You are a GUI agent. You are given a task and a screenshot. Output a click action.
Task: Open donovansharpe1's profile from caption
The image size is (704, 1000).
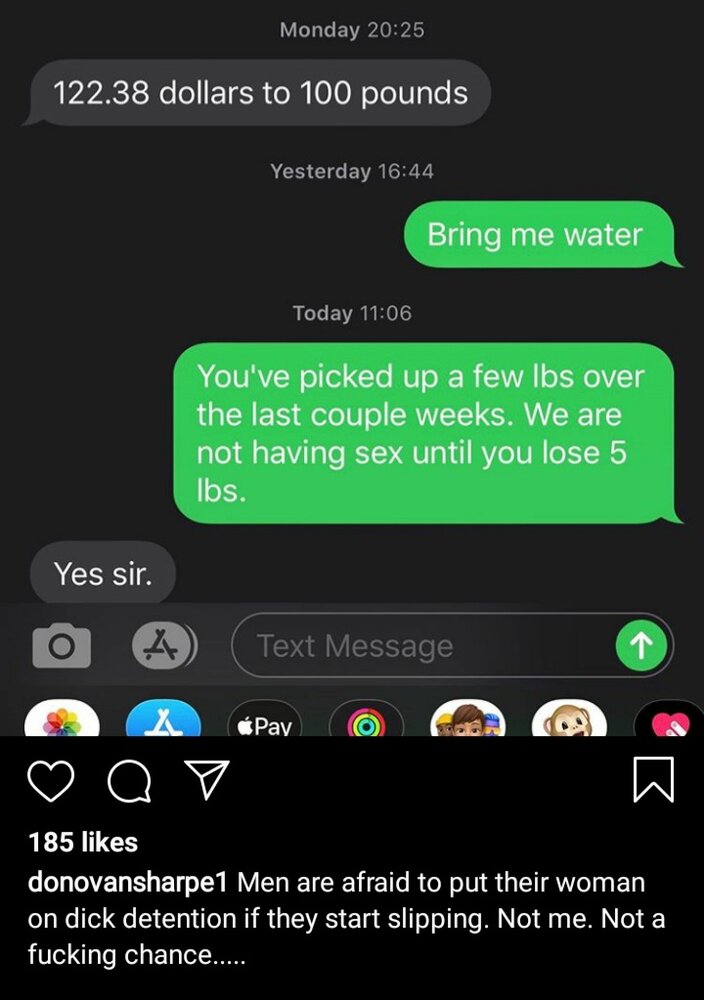[x=130, y=883]
